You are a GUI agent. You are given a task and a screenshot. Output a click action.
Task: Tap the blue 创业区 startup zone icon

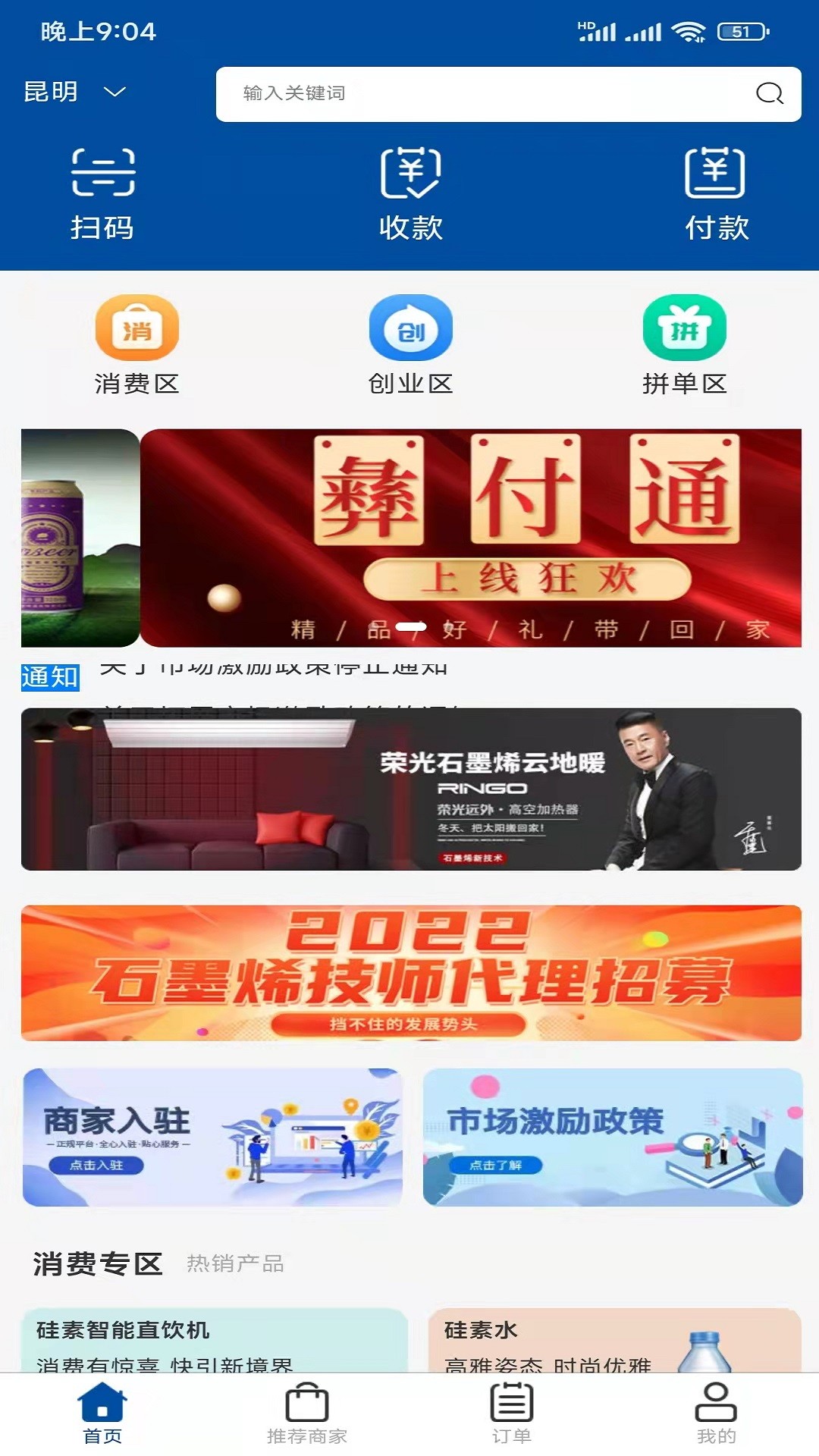409,328
